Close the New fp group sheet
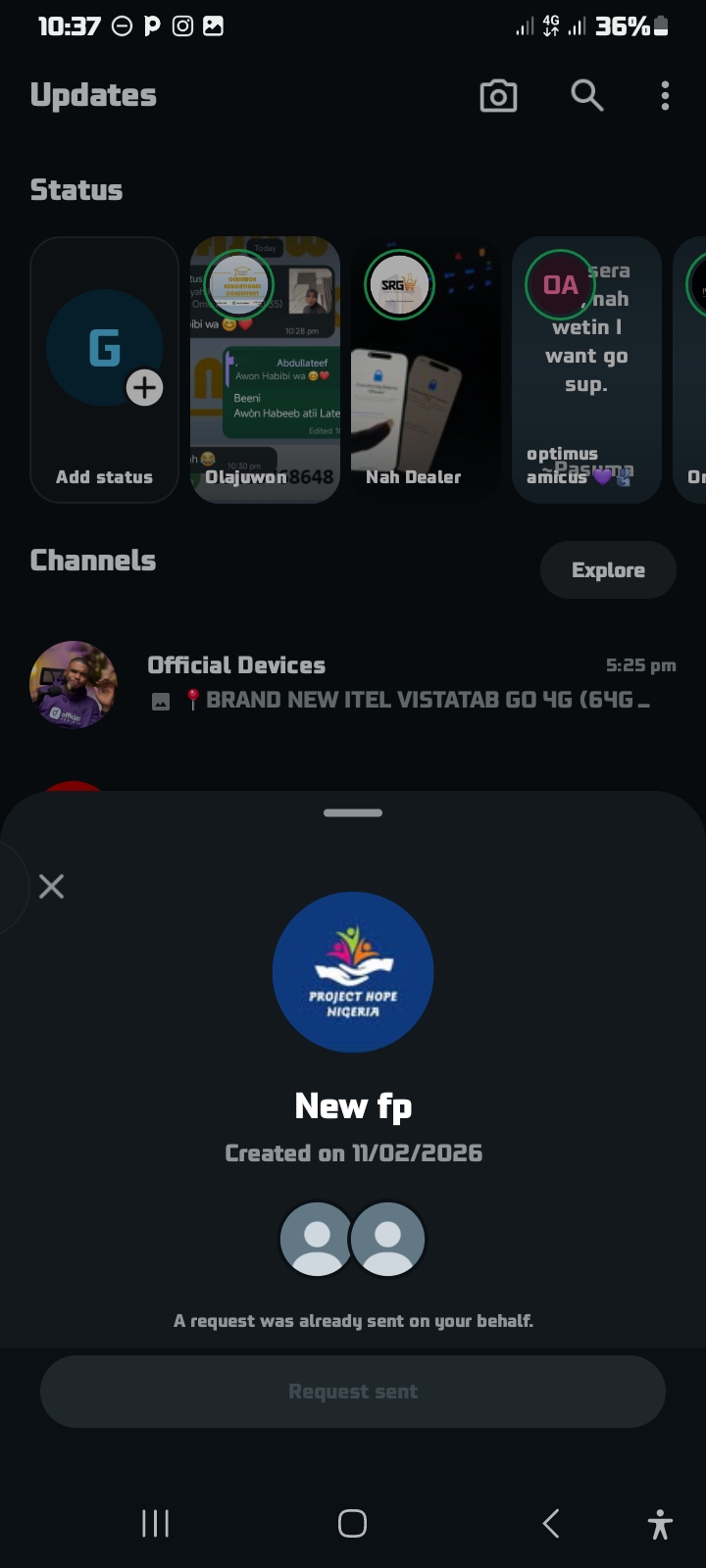The height and width of the screenshot is (1568, 706). tap(51, 887)
